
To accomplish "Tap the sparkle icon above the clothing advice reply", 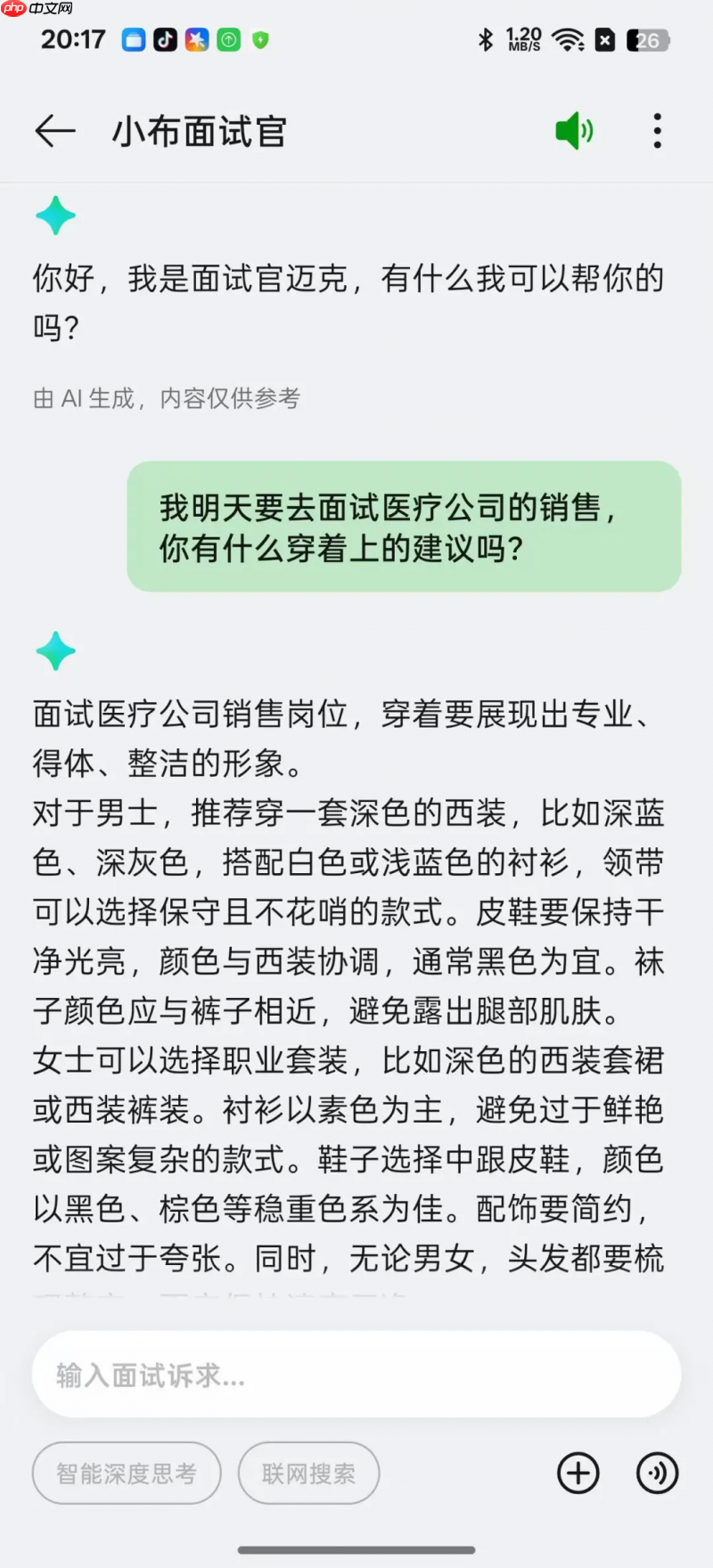I will pos(55,651).
